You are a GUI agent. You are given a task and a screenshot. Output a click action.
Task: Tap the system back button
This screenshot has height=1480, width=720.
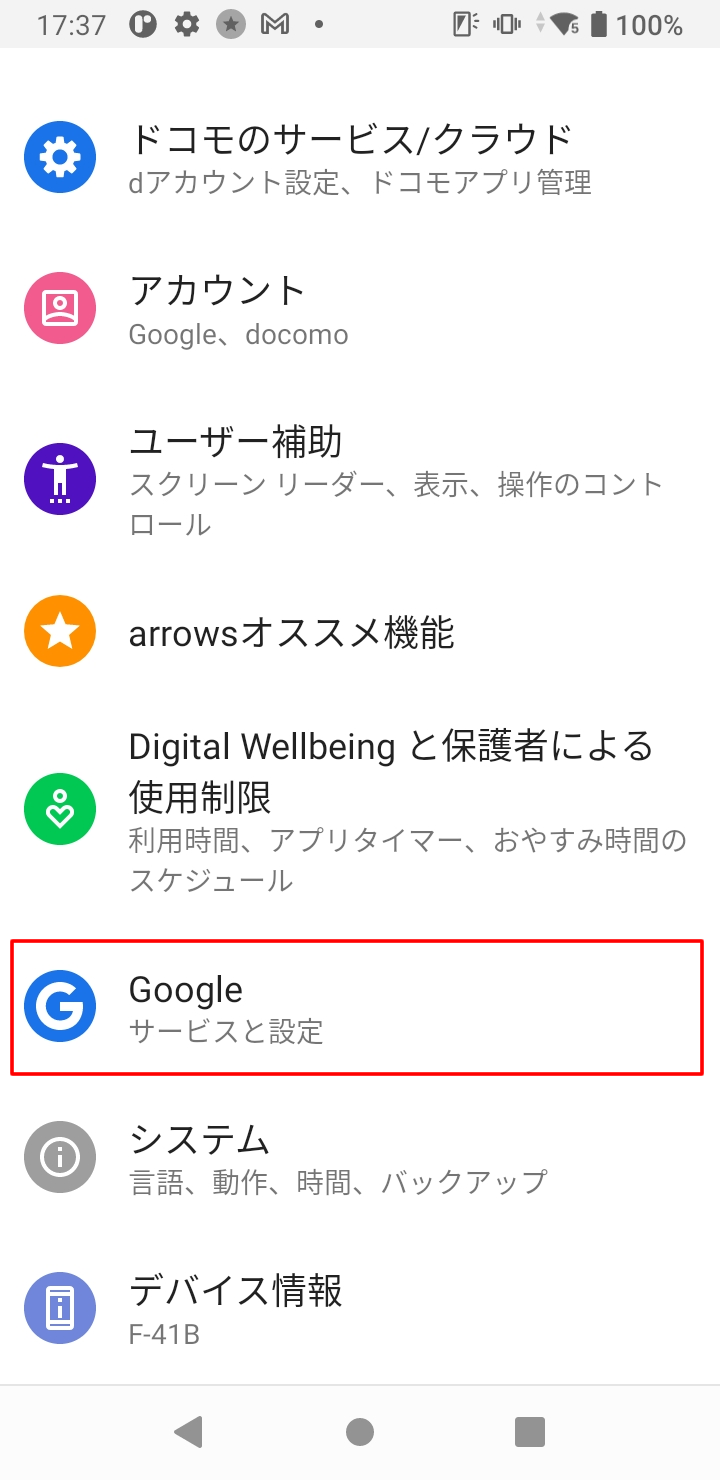click(x=189, y=1432)
